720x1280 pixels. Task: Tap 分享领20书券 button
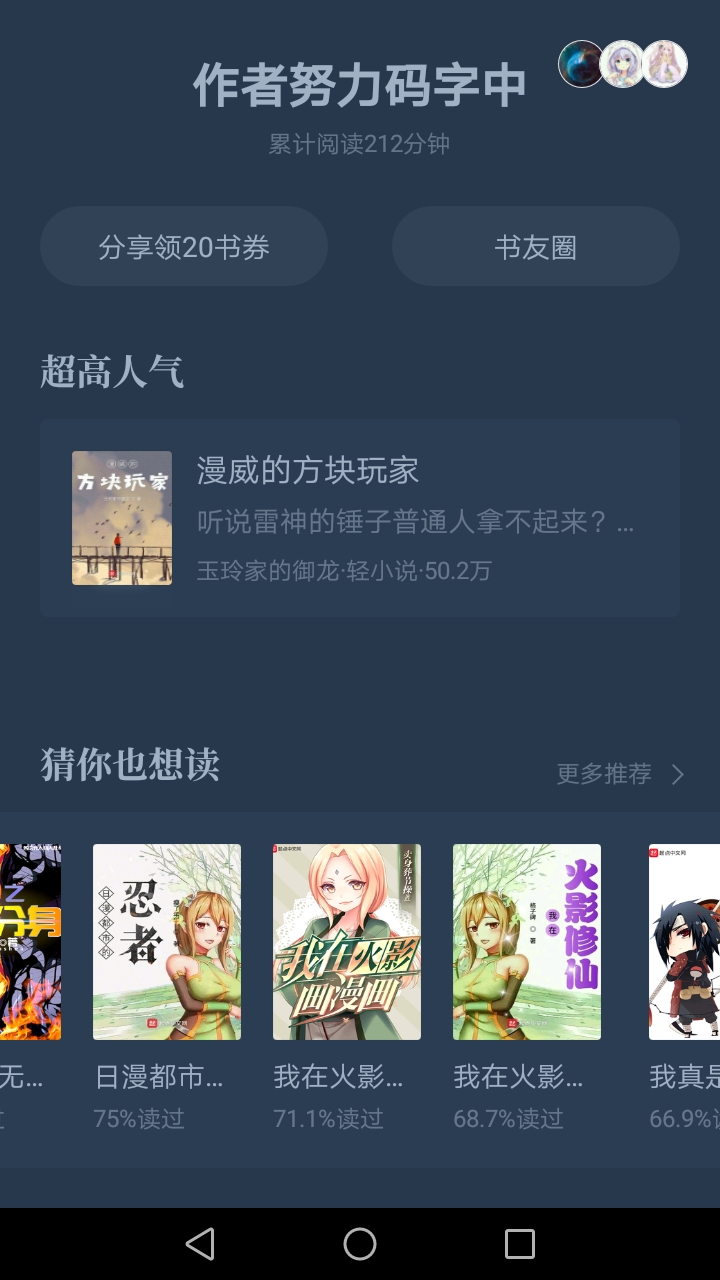(184, 247)
